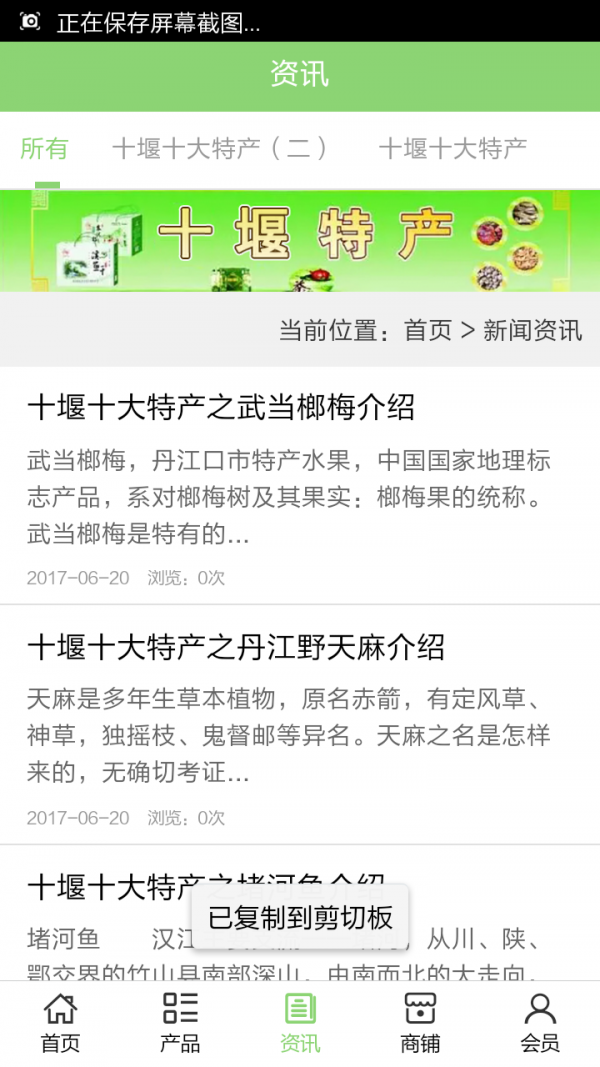Image resolution: width=600 pixels, height=1067 pixels.
Task: Switch to 十堰十大特产（二）tab
Action: point(220,150)
